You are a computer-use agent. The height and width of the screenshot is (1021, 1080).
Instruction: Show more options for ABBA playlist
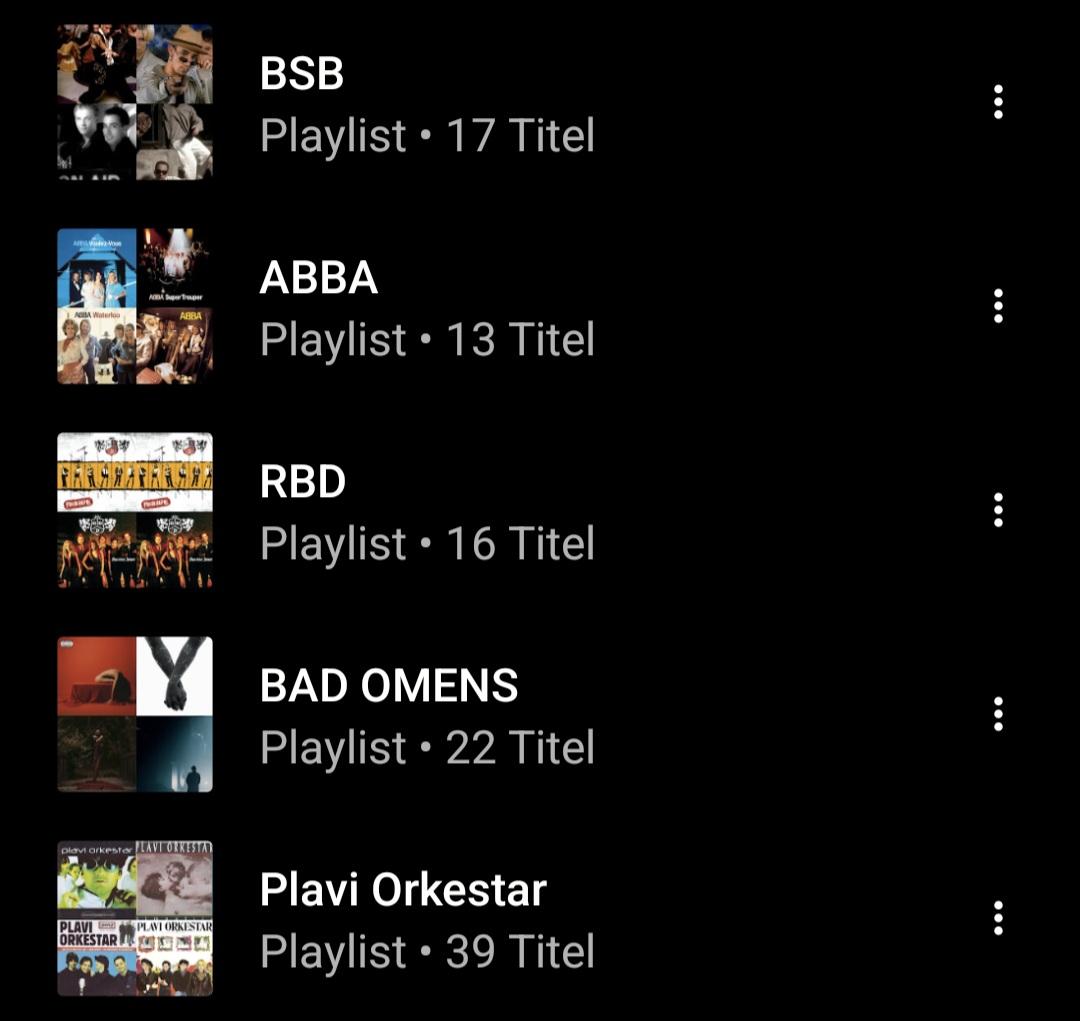(x=997, y=306)
